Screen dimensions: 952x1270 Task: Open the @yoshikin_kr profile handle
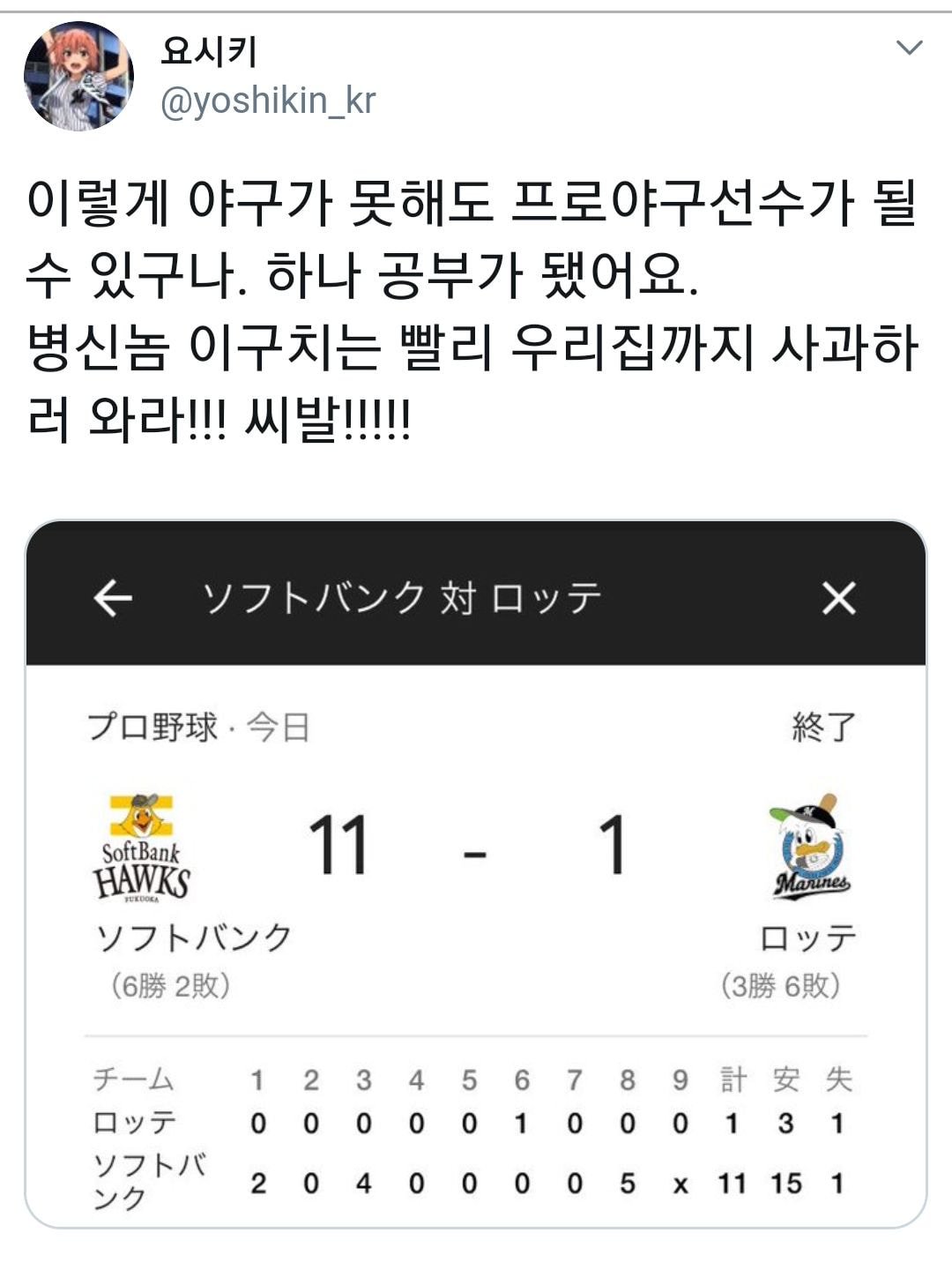coord(268,101)
